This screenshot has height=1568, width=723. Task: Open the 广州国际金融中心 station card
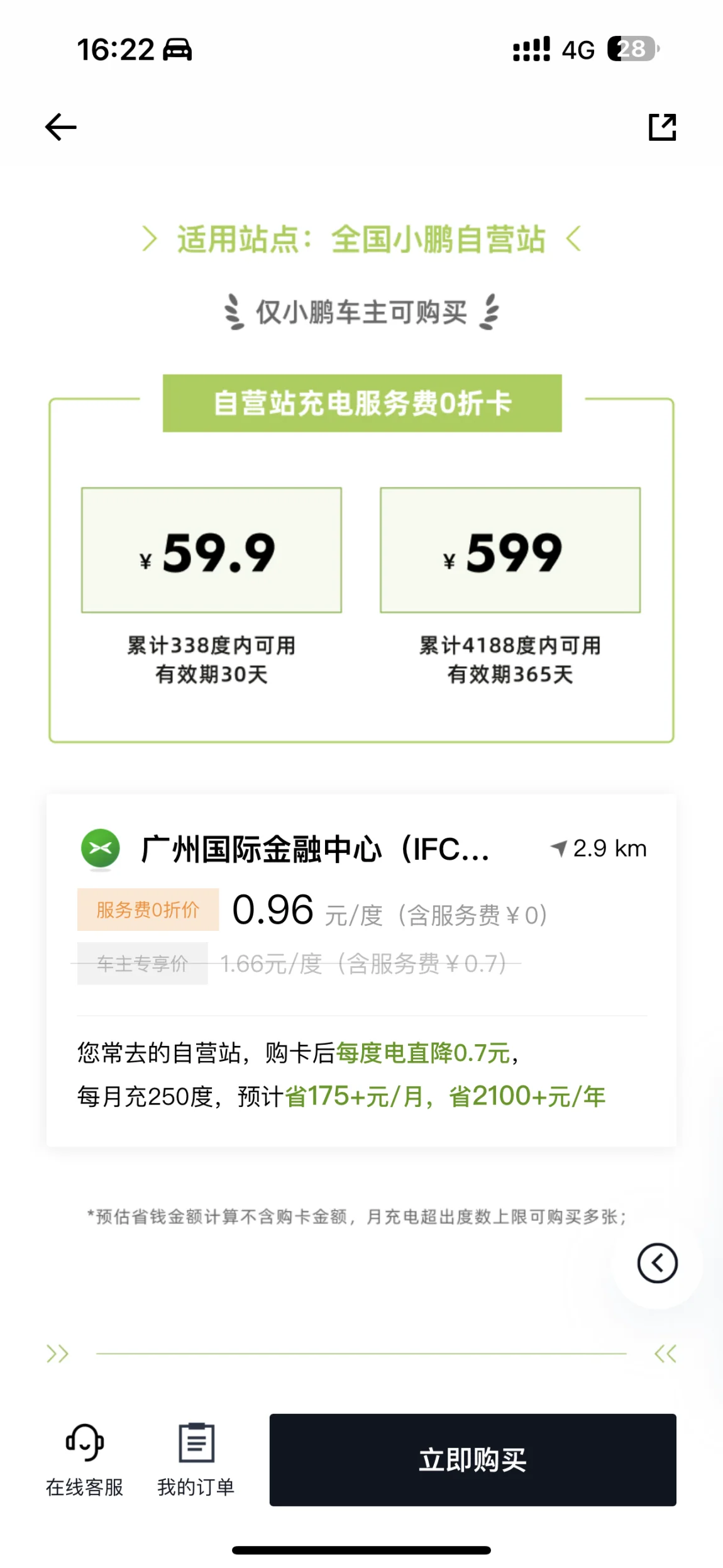361,969
